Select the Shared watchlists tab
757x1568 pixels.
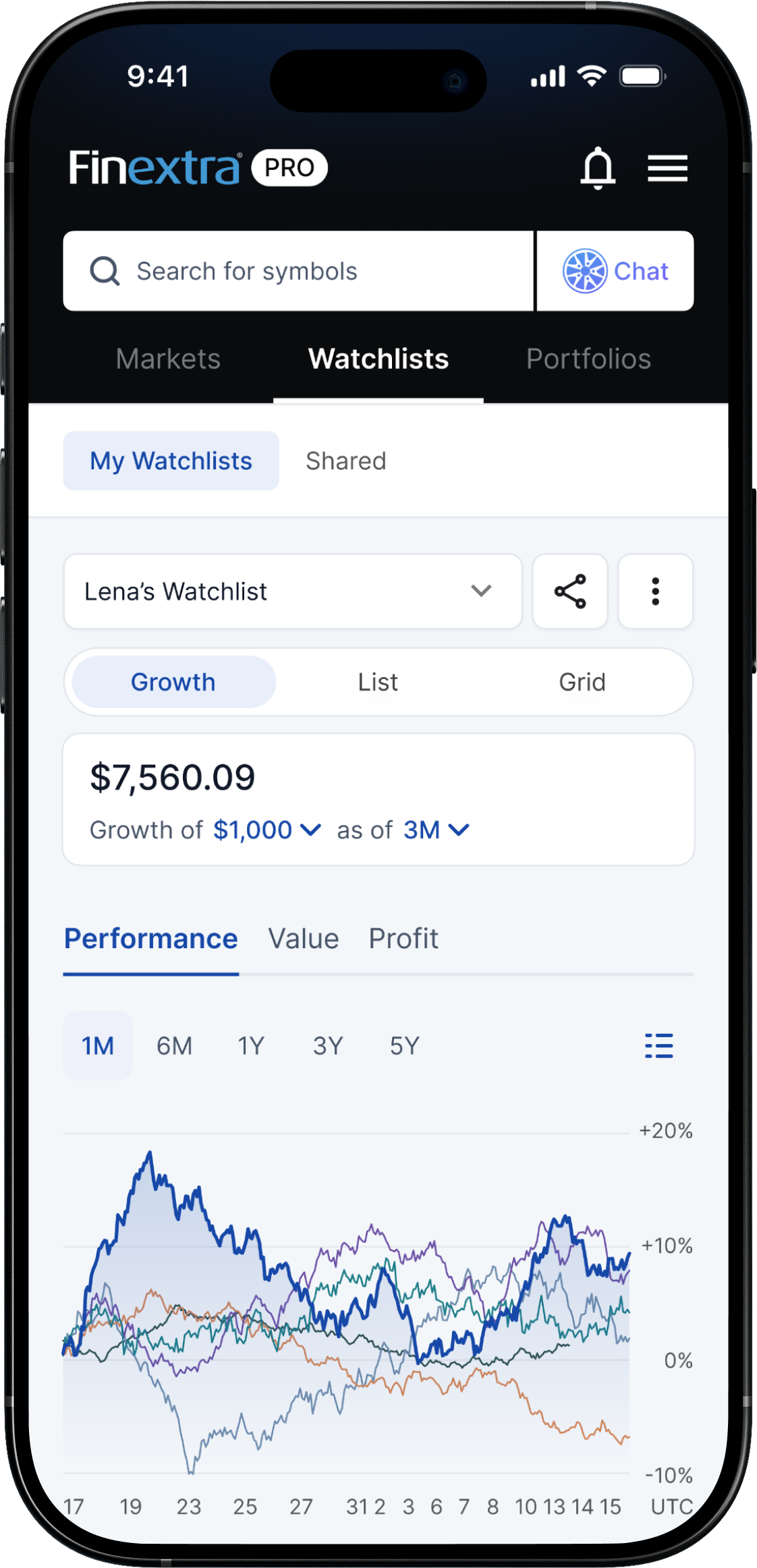click(x=345, y=461)
